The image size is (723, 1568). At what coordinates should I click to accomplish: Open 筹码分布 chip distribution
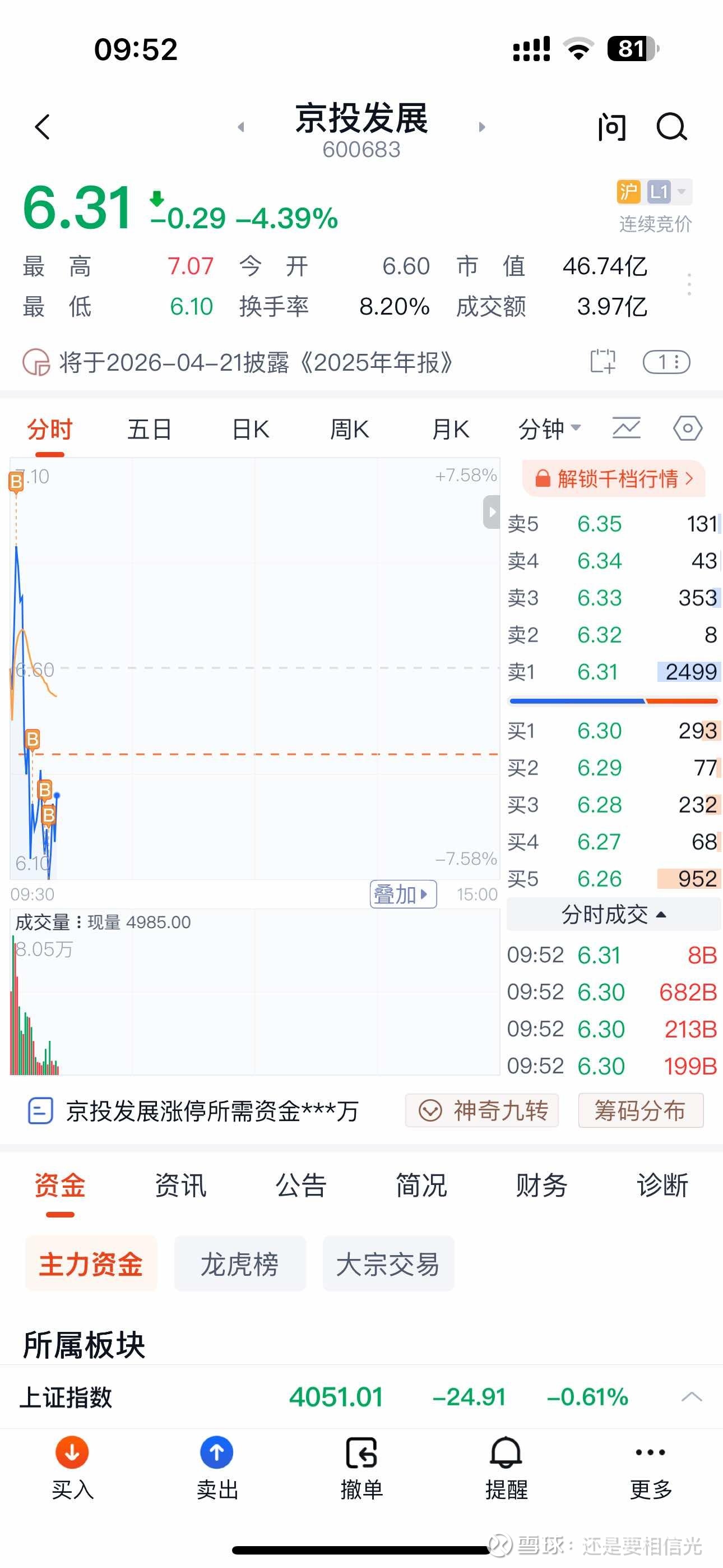tap(641, 1110)
